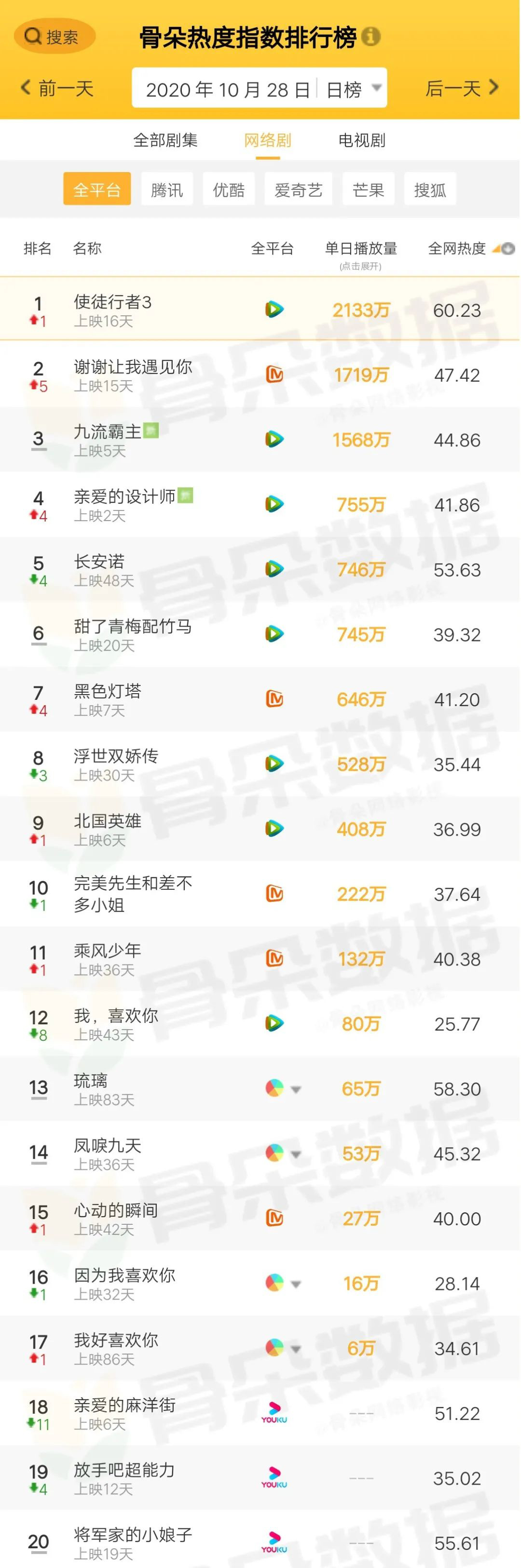
Task: Filter by the 腾讯 platform
Action: pos(167,190)
